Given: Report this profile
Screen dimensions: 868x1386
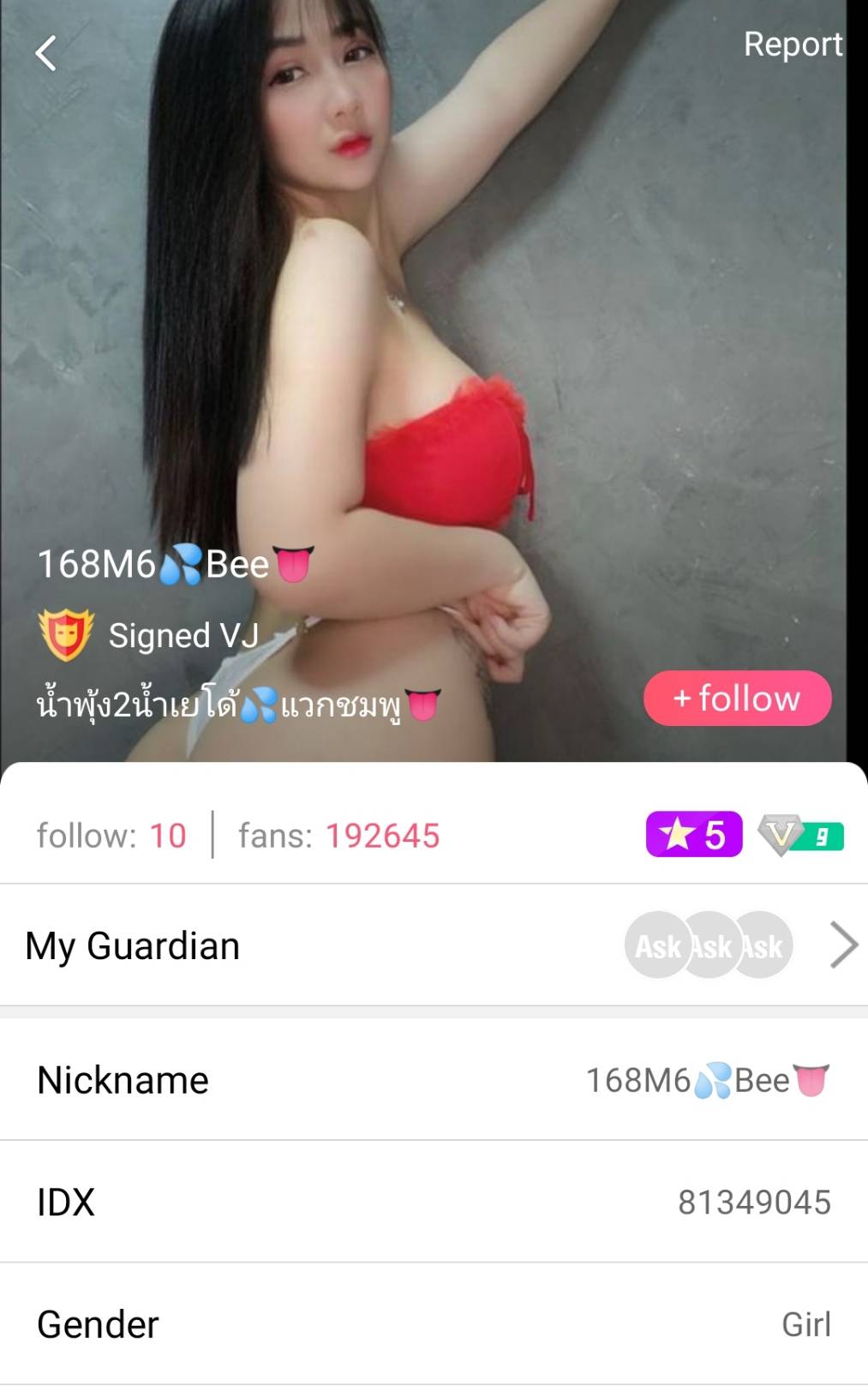Looking at the screenshot, I should coord(792,45).
